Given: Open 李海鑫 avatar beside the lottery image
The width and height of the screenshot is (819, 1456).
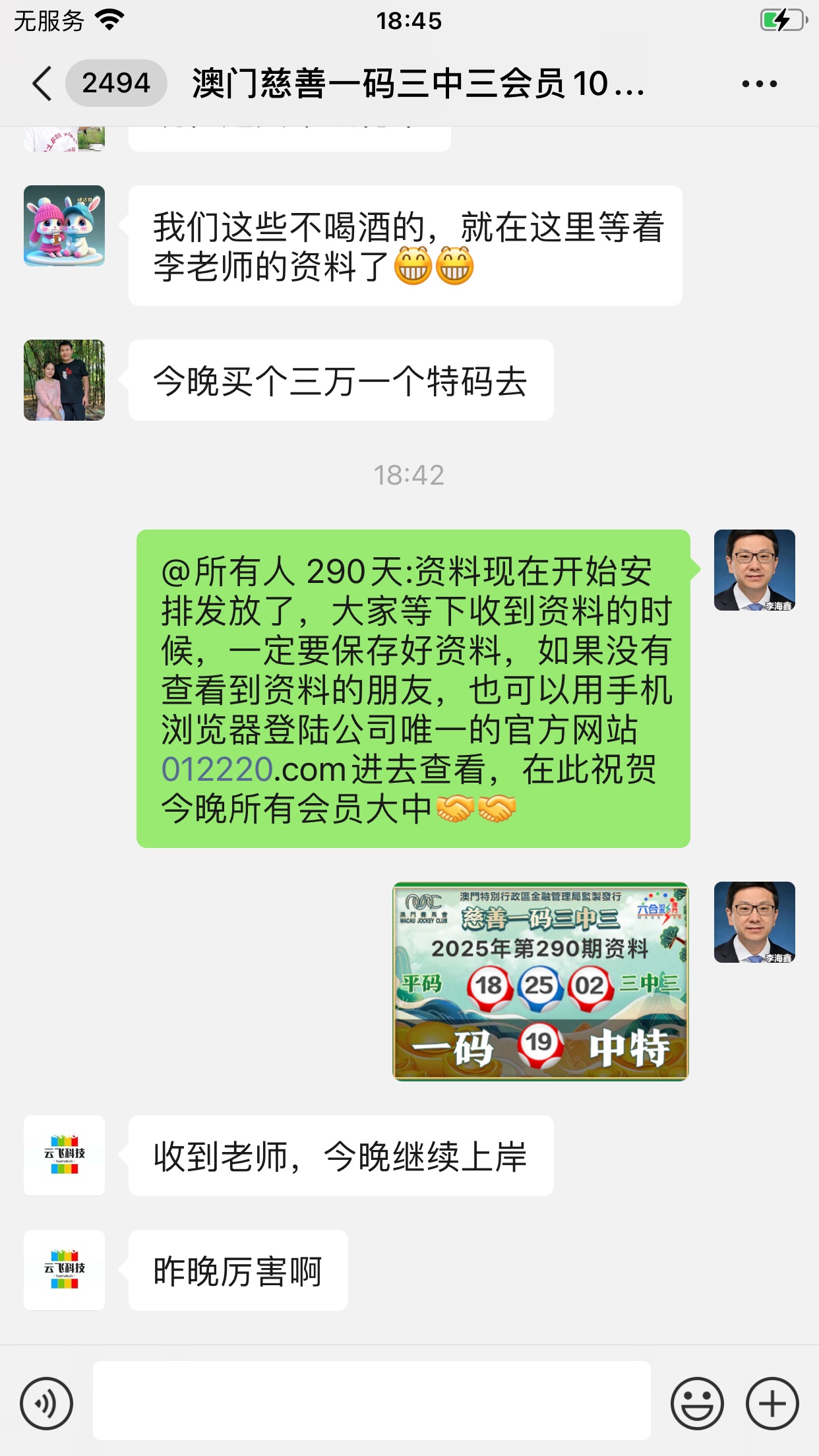Looking at the screenshot, I should click(x=754, y=922).
